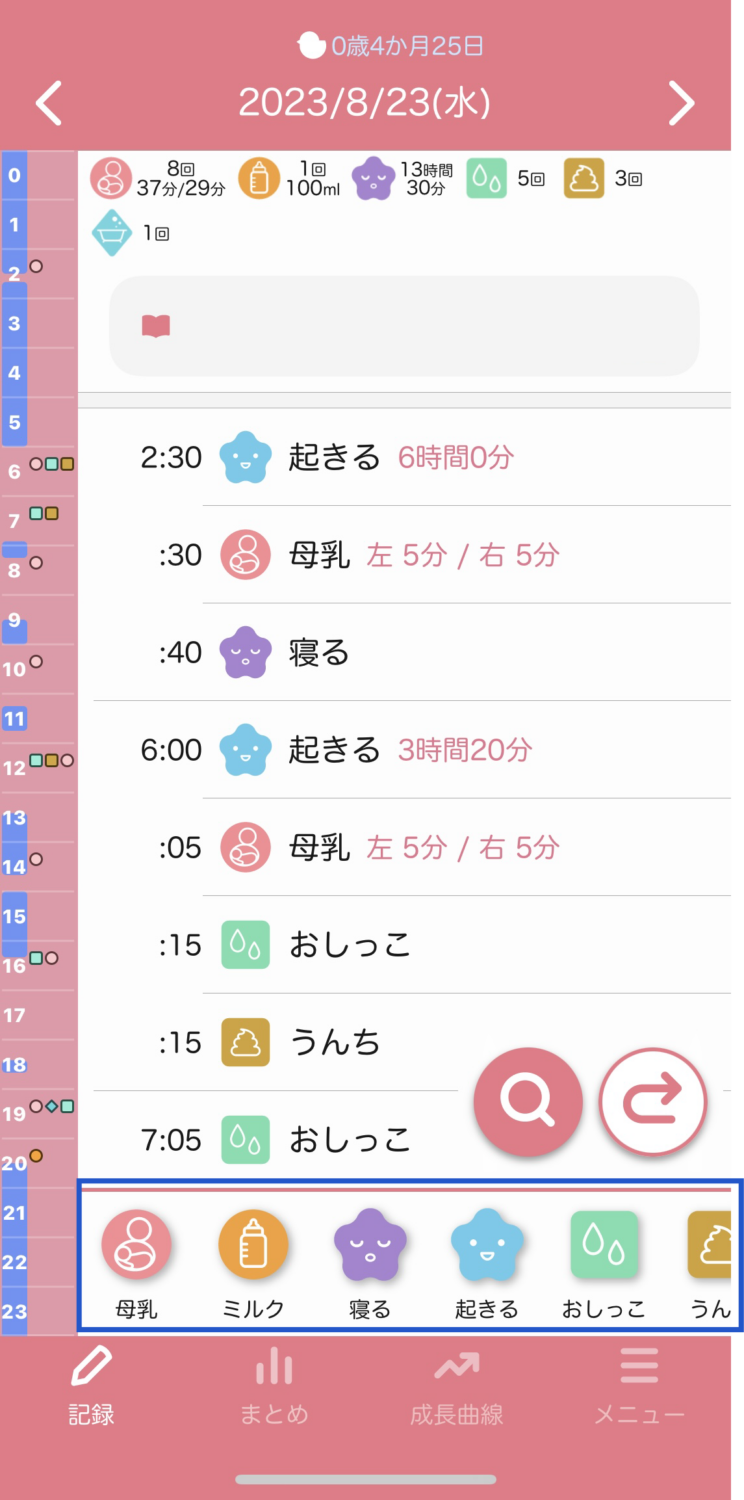Open the メニュー tab
Screen dimensions: 744x1500
(639, 1388)
